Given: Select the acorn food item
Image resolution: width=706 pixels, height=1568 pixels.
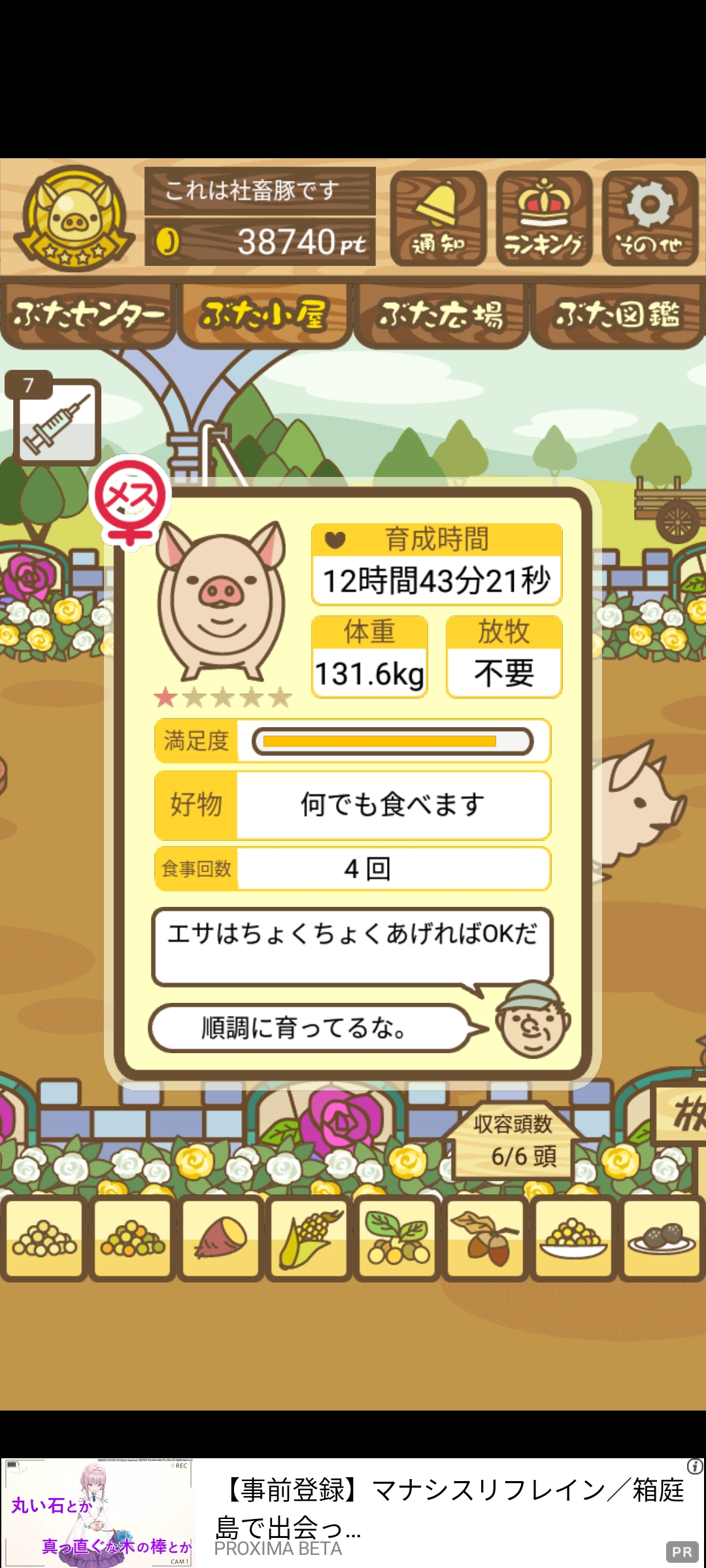Looking at the screenshot, I should coord(485,1239).
